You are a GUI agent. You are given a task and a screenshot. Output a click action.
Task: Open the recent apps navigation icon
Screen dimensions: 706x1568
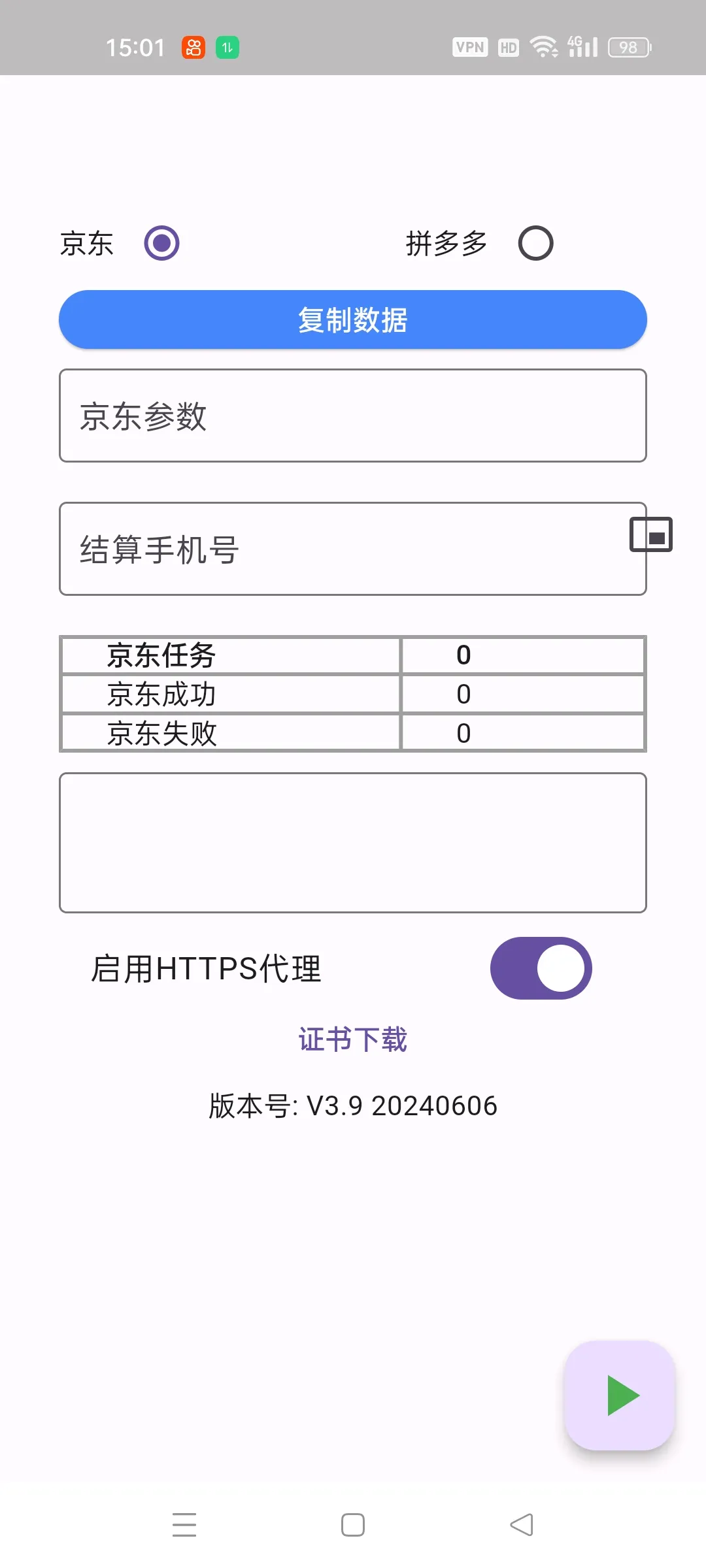point(185,1525)
